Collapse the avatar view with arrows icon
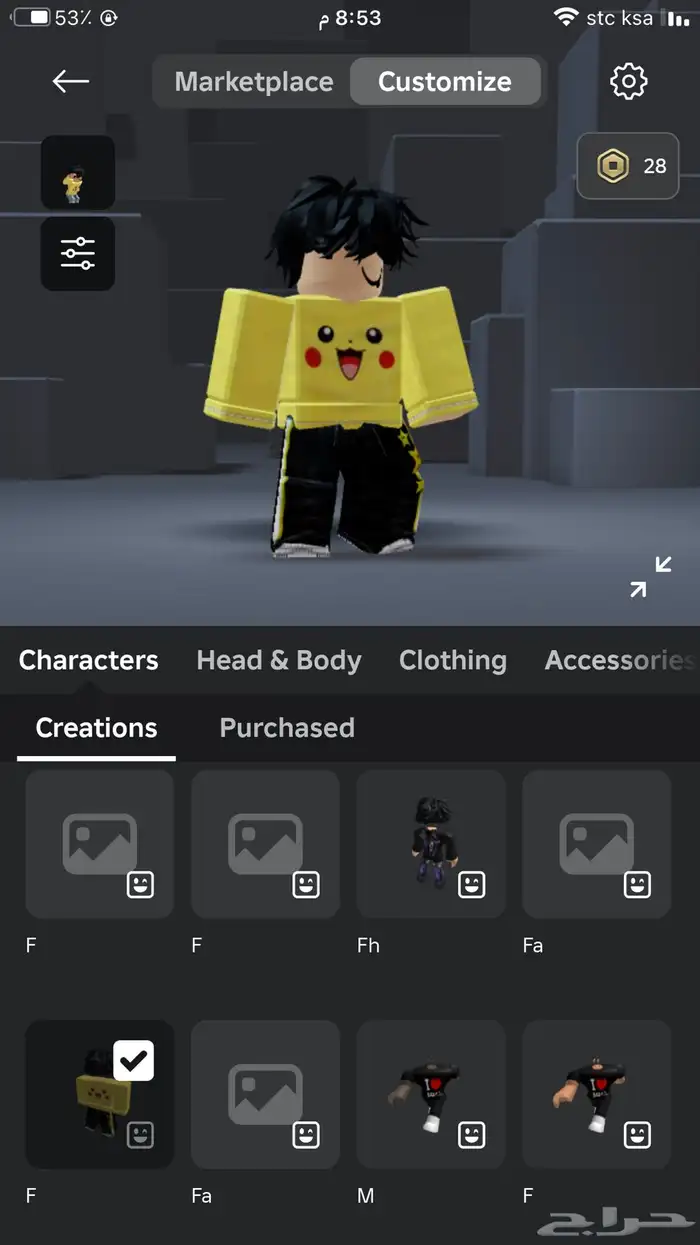 click(650, 577)
